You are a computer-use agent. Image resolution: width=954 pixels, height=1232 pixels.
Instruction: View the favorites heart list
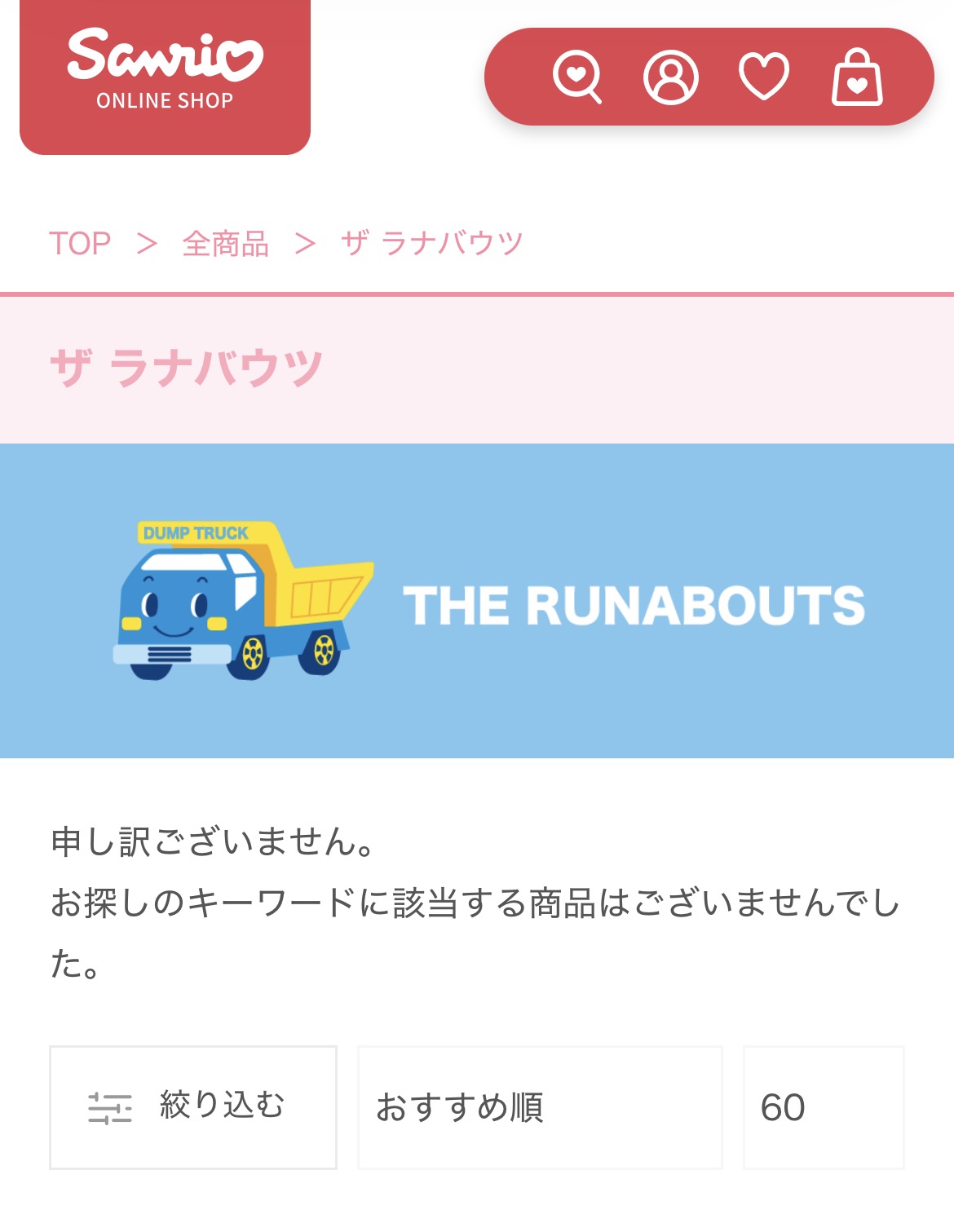(763, 77)
